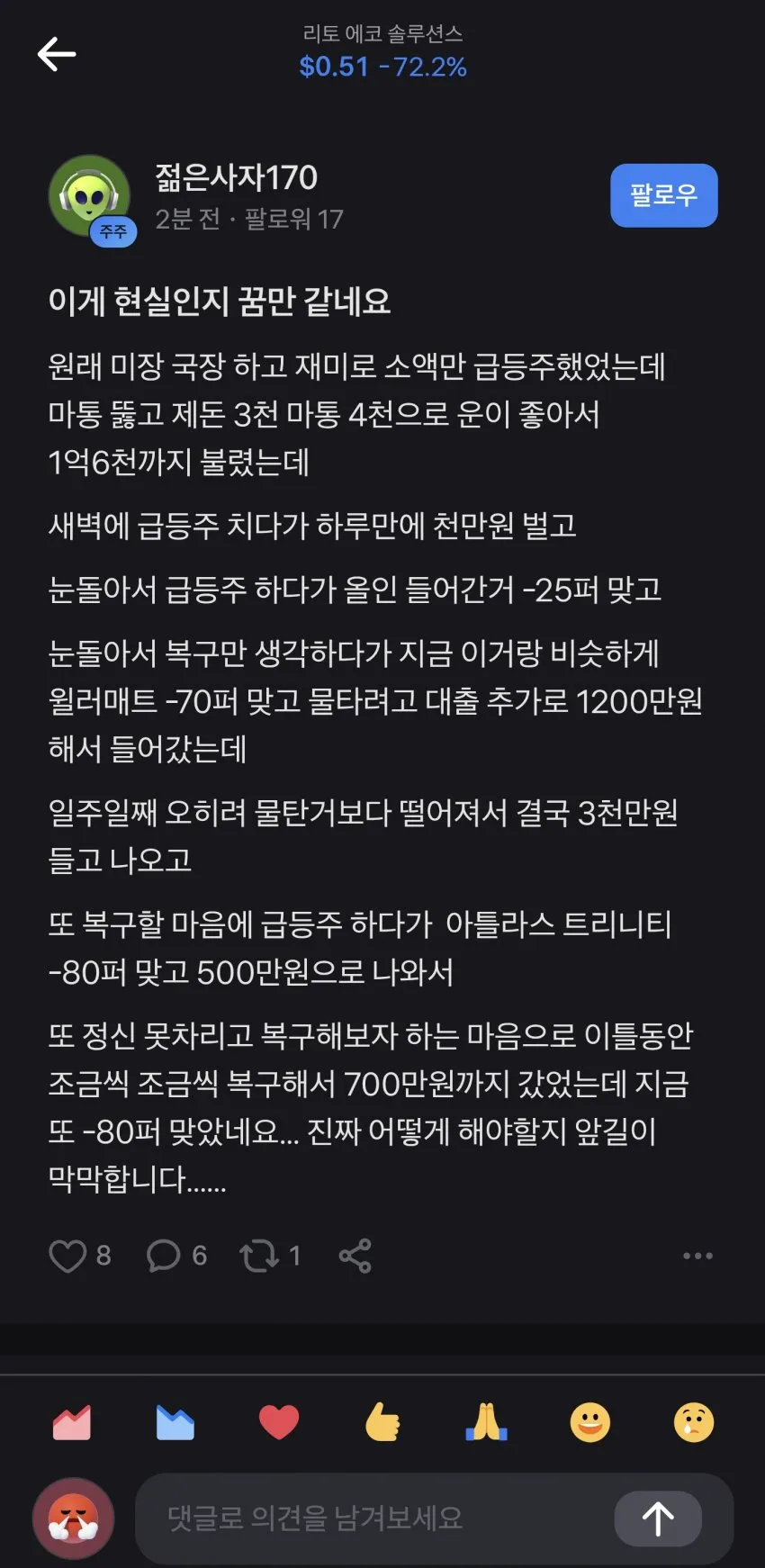React with the red heart emoji
This screenshot has height=1568, width=765.
279,1423
